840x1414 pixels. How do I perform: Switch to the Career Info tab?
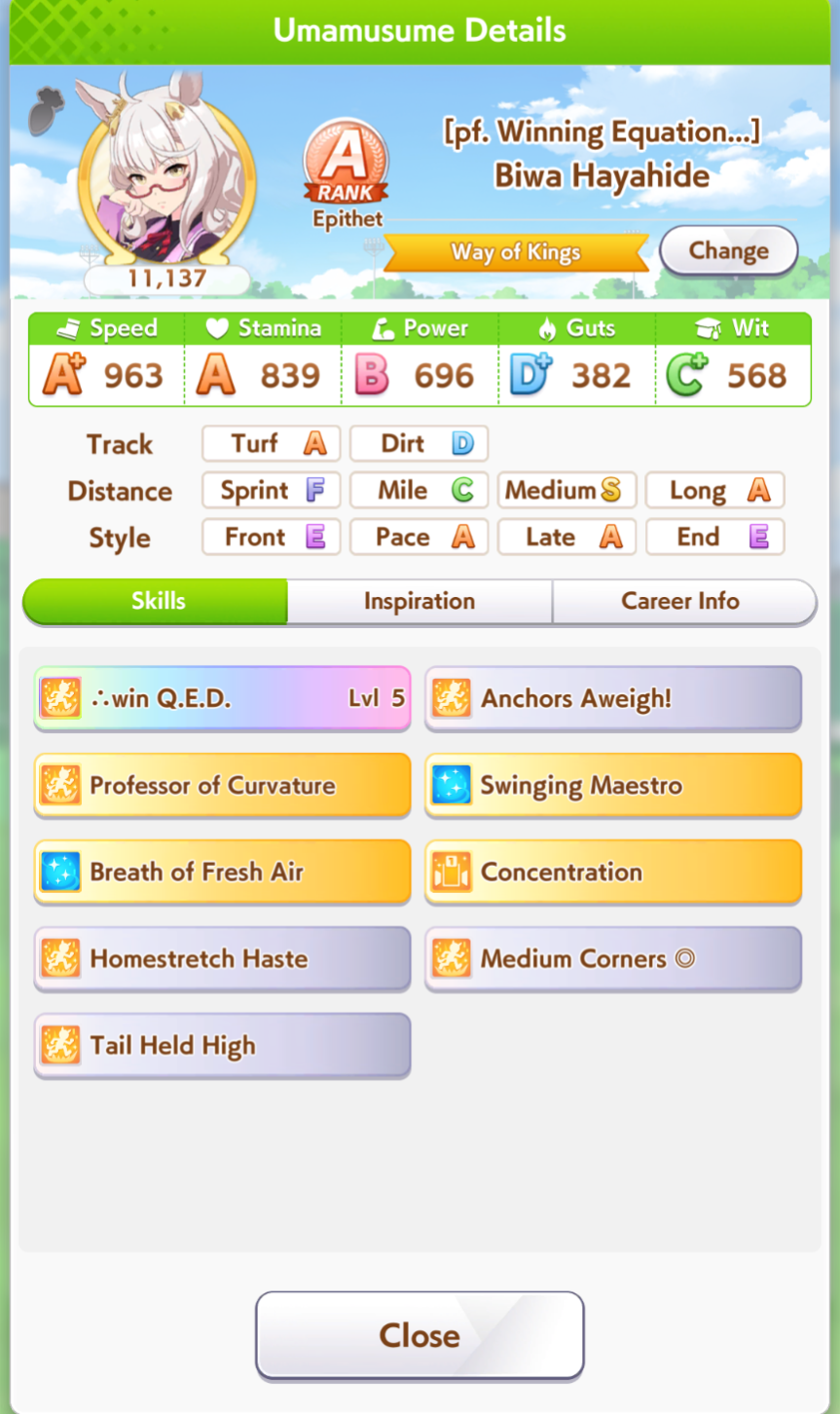681,601
